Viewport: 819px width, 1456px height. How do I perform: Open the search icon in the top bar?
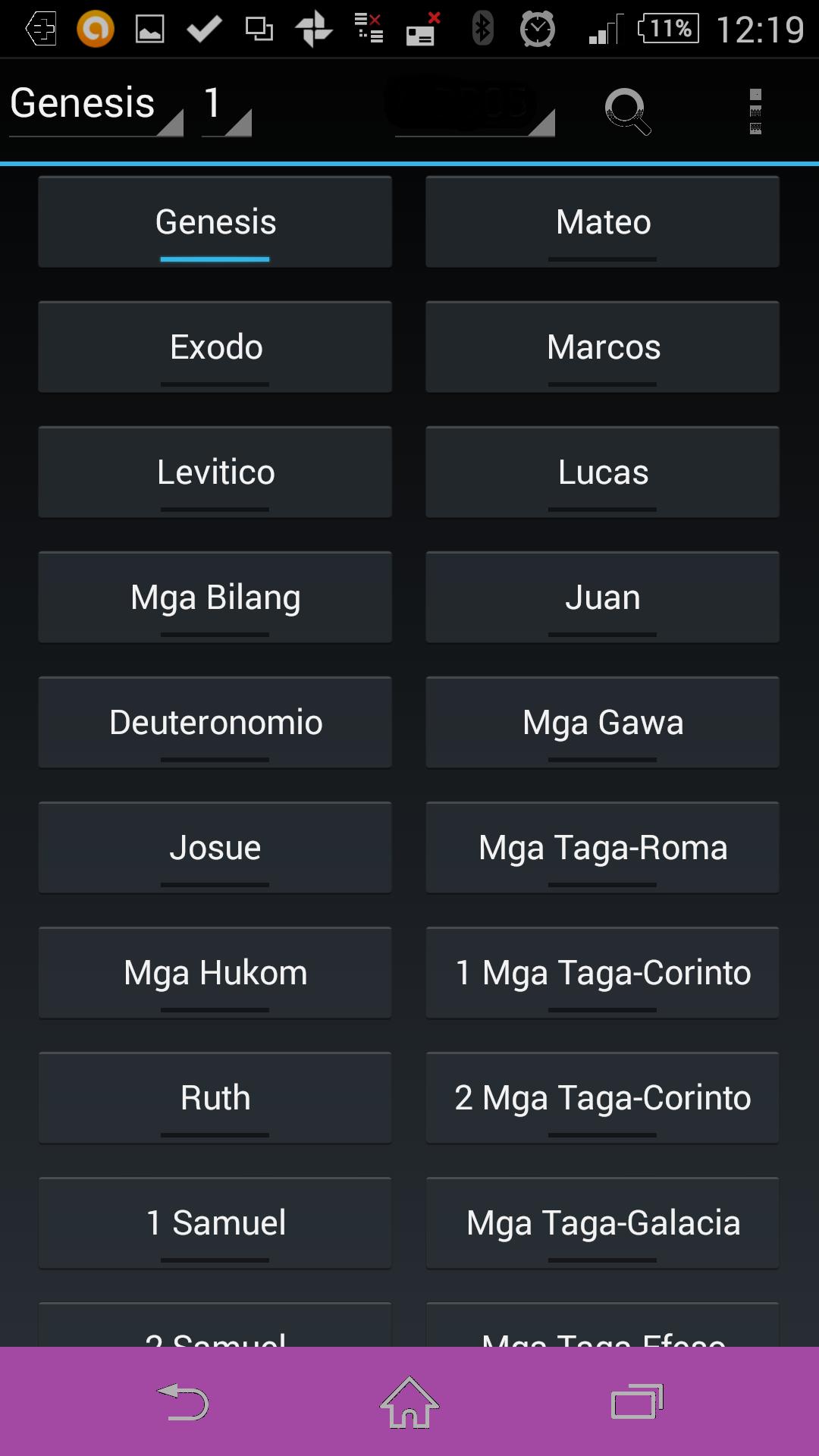(628, 111)
